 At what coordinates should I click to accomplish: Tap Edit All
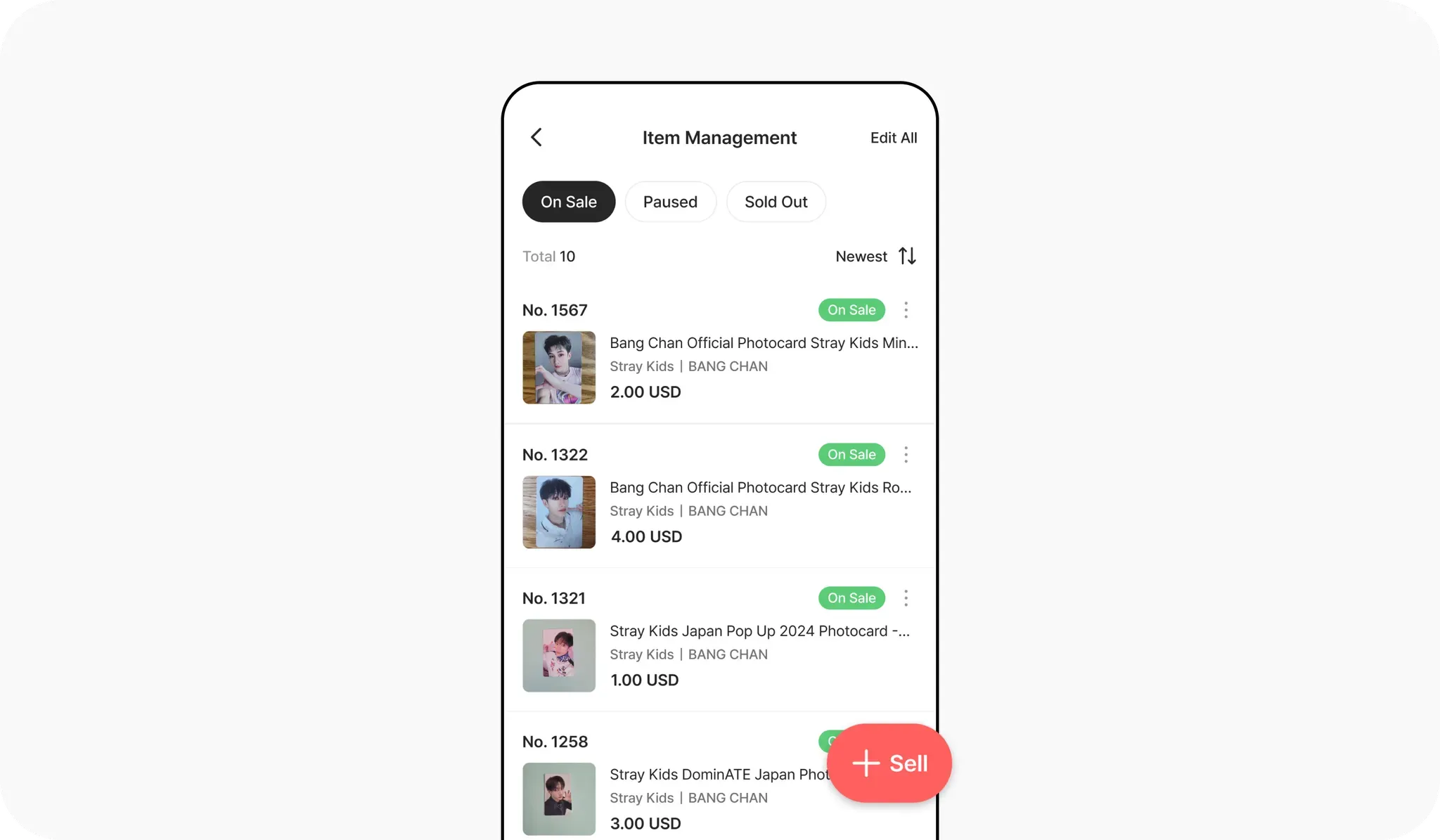(x=893, y=138)
